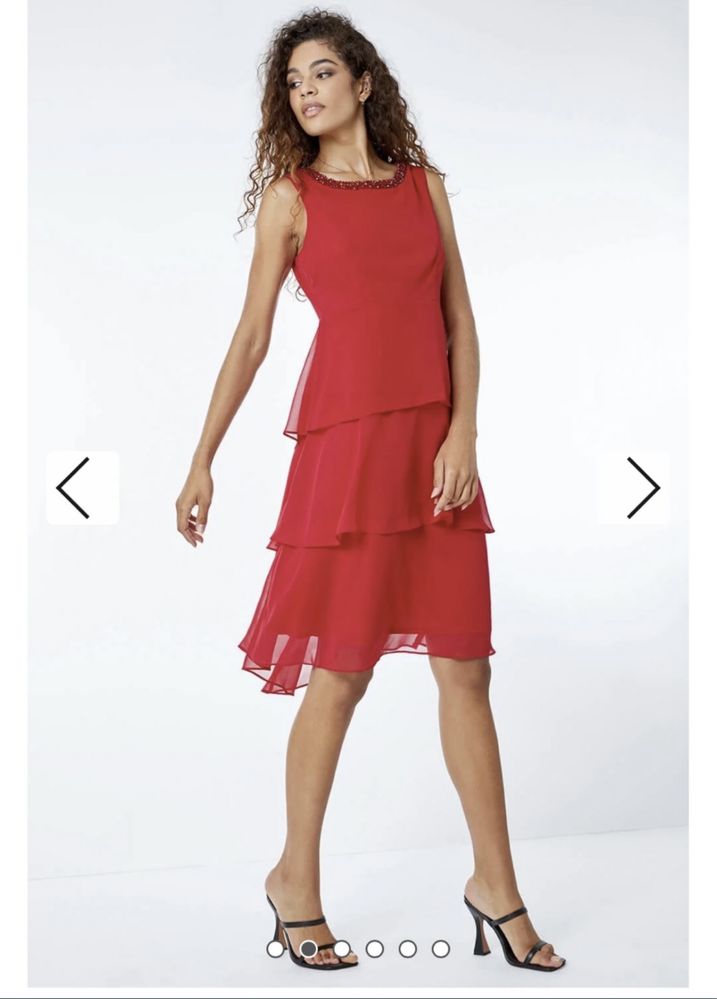Jump to the first image indicator dot
The image size is (717, 999).
click(275, 948)
